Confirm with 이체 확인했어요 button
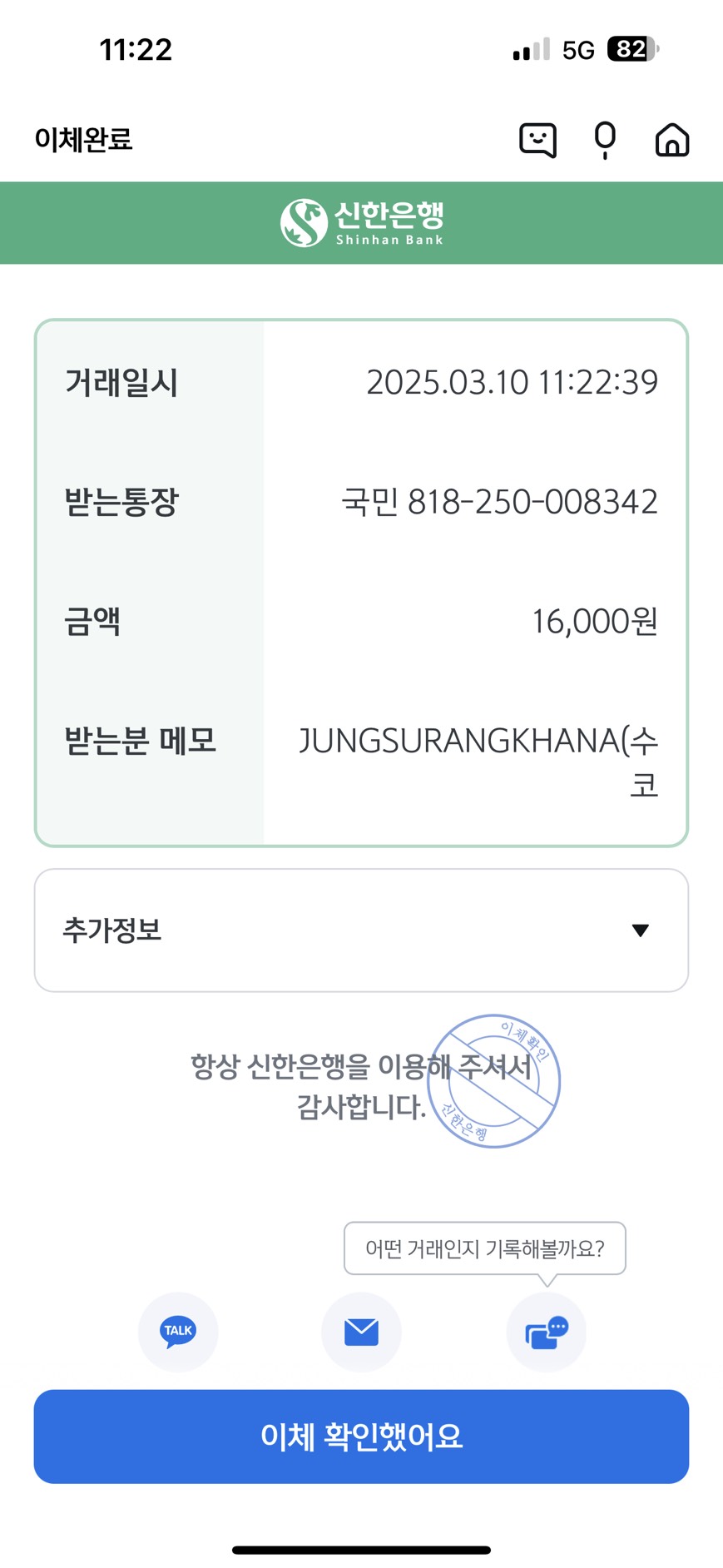The height and width of the screenshot is (1568, 723). click(361, 1437)
